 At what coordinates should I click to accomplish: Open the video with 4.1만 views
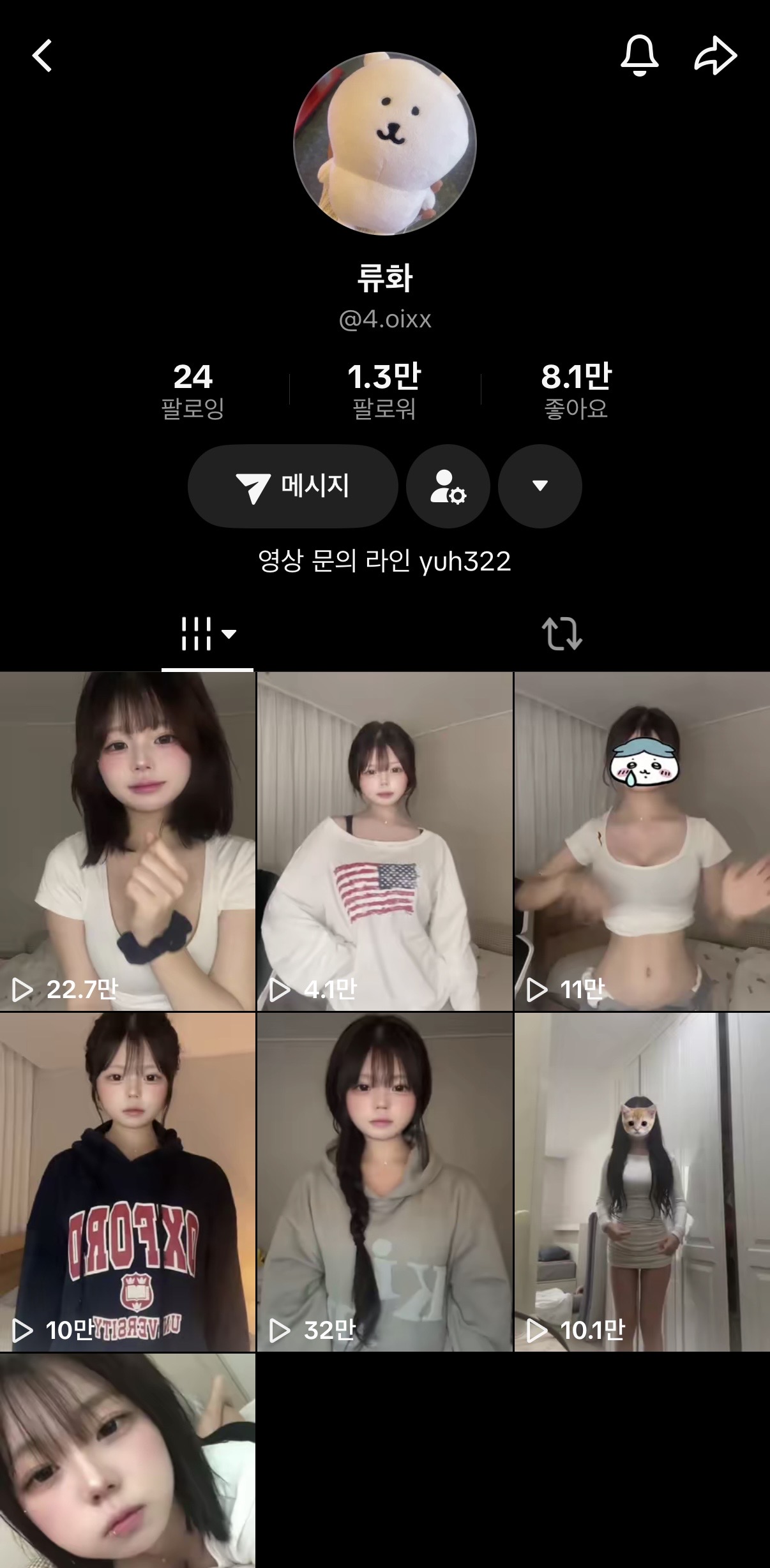coord(384,841)
